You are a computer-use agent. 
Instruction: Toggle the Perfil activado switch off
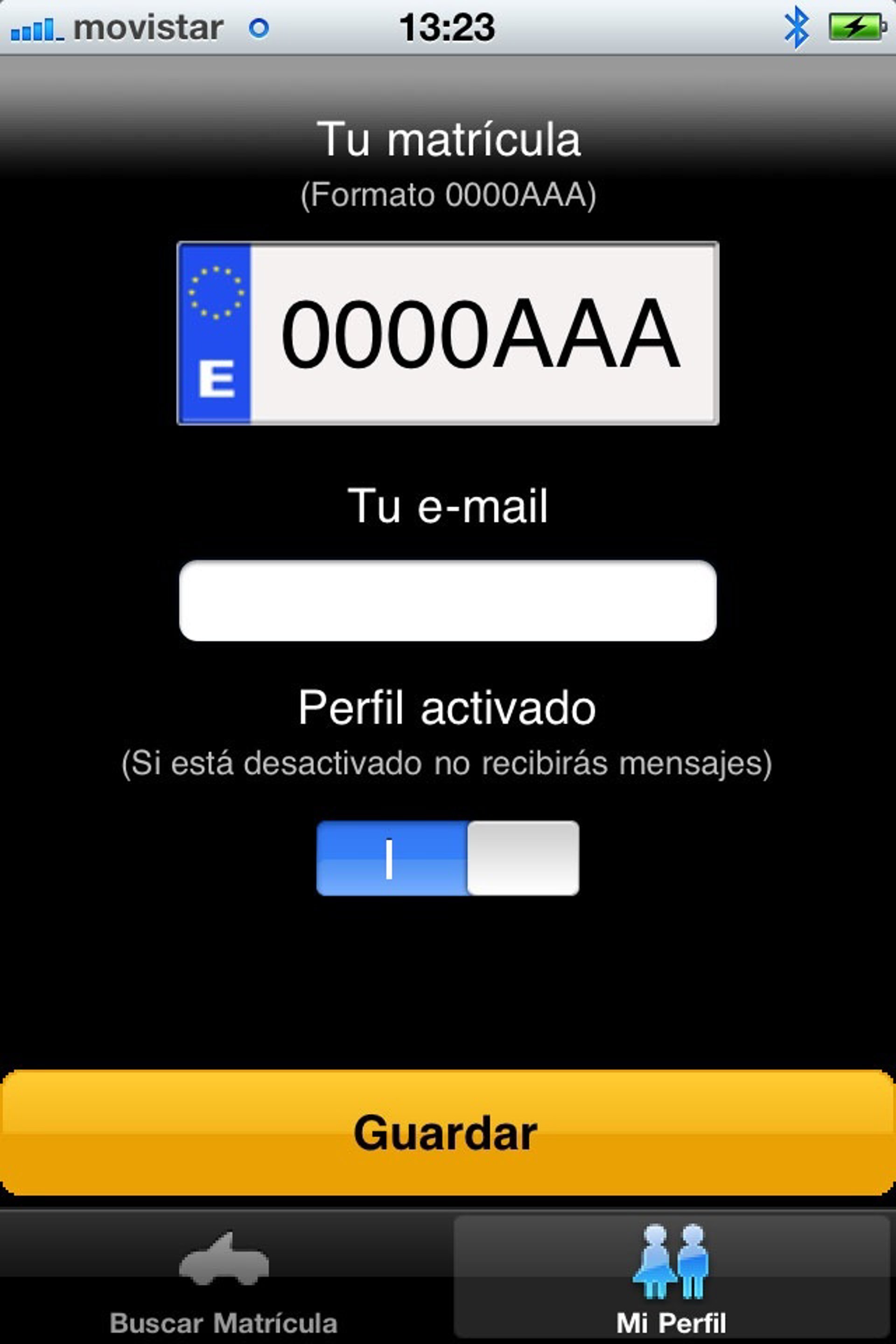[448, 858]
